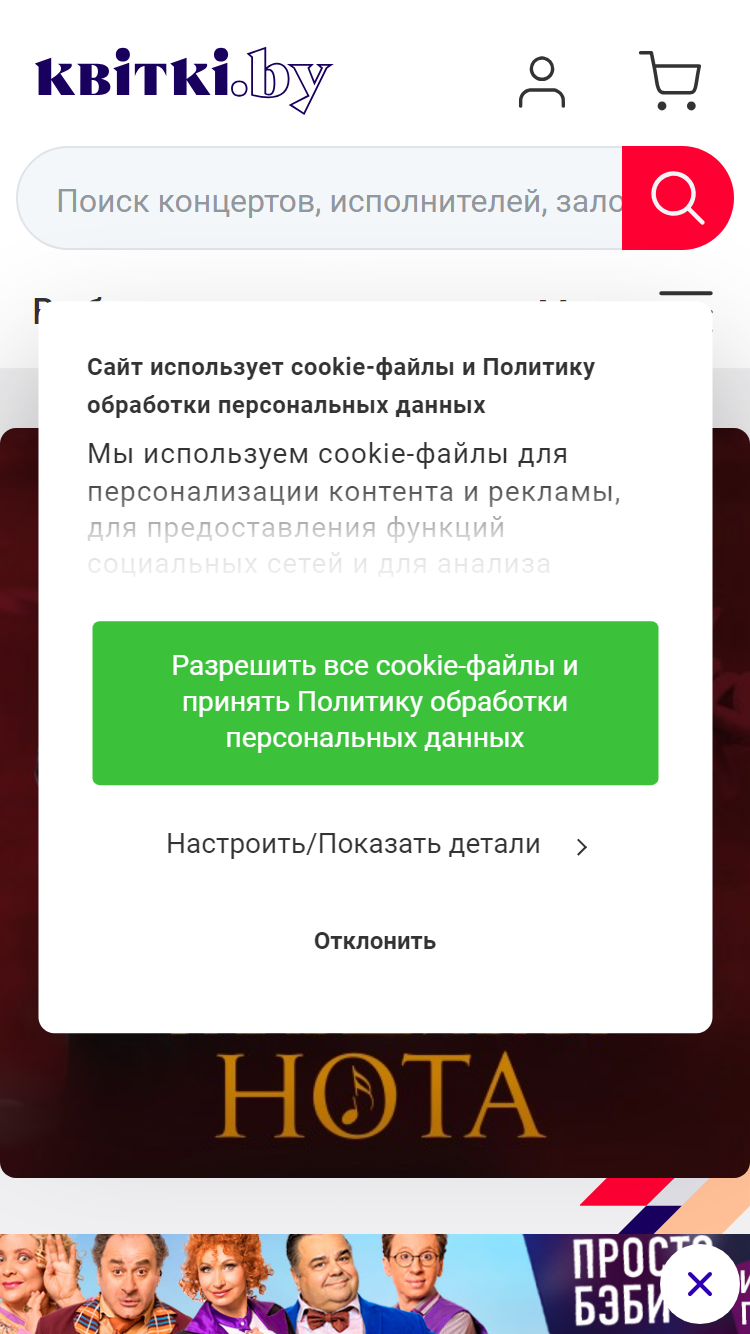This screenshot has height=1334, width=750.
Task: Tap the red magnifier search button
Action: 678,198
